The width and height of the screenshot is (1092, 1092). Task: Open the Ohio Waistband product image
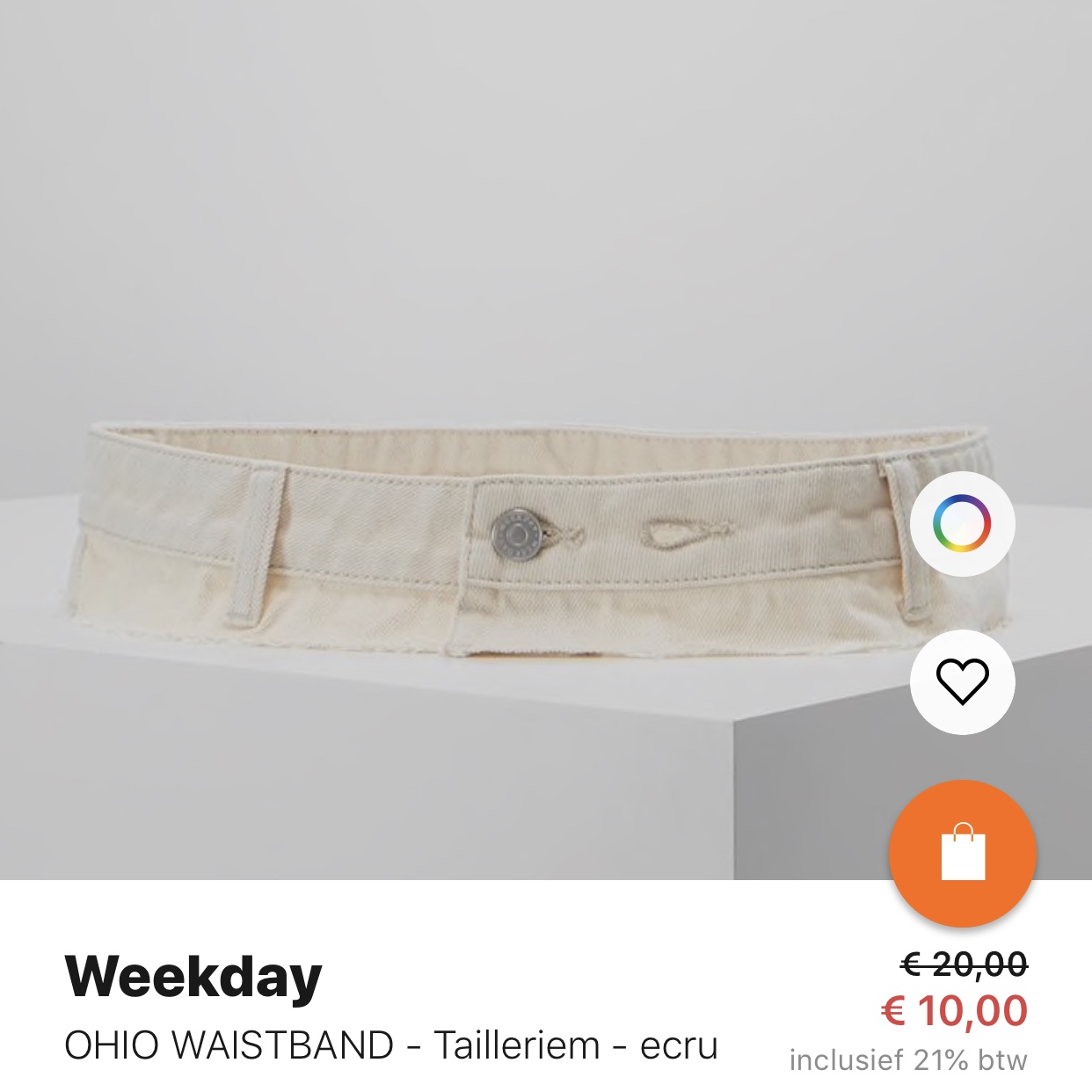[492, 536]
